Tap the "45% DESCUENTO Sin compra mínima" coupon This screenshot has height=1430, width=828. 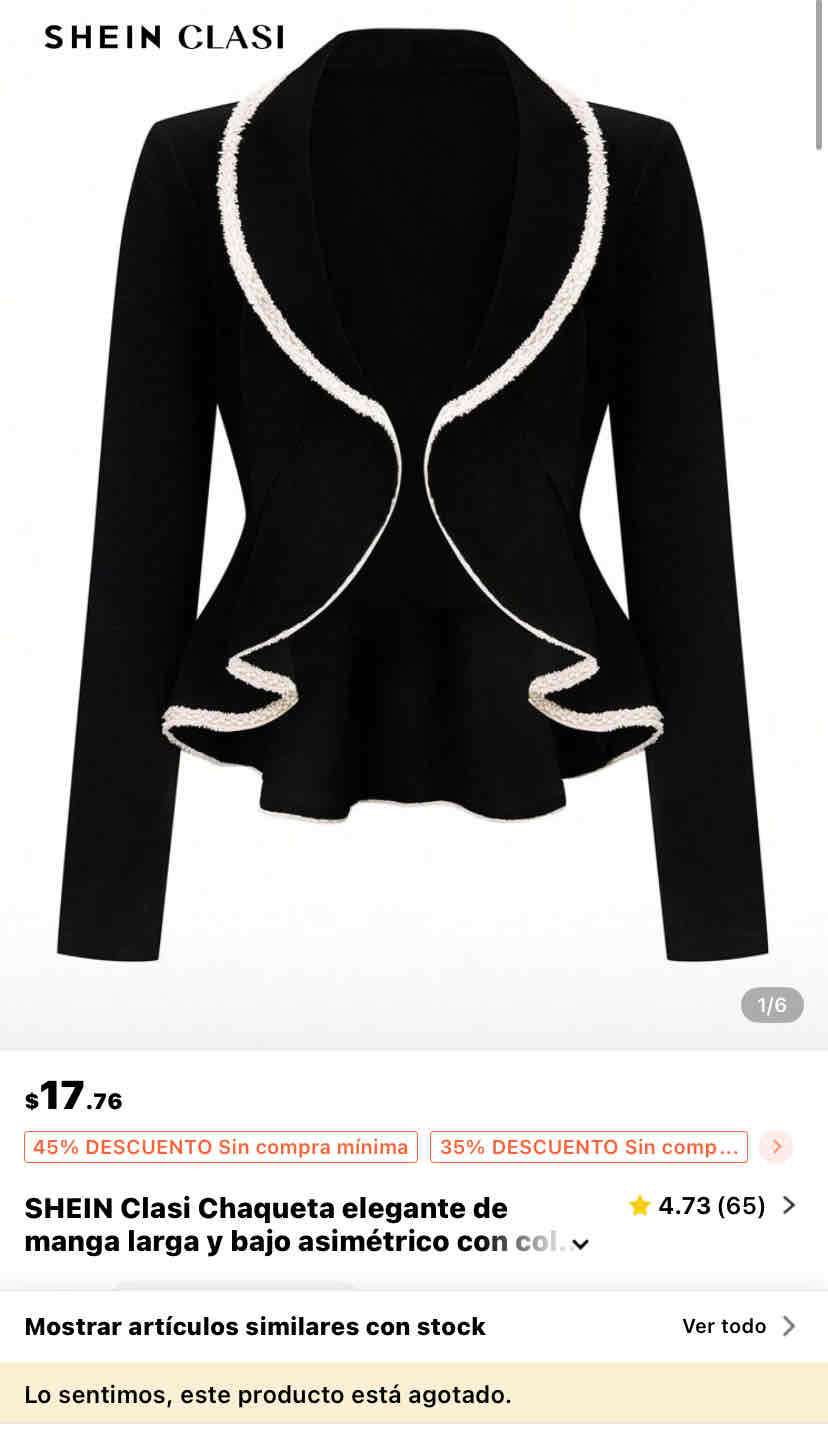221,1147
